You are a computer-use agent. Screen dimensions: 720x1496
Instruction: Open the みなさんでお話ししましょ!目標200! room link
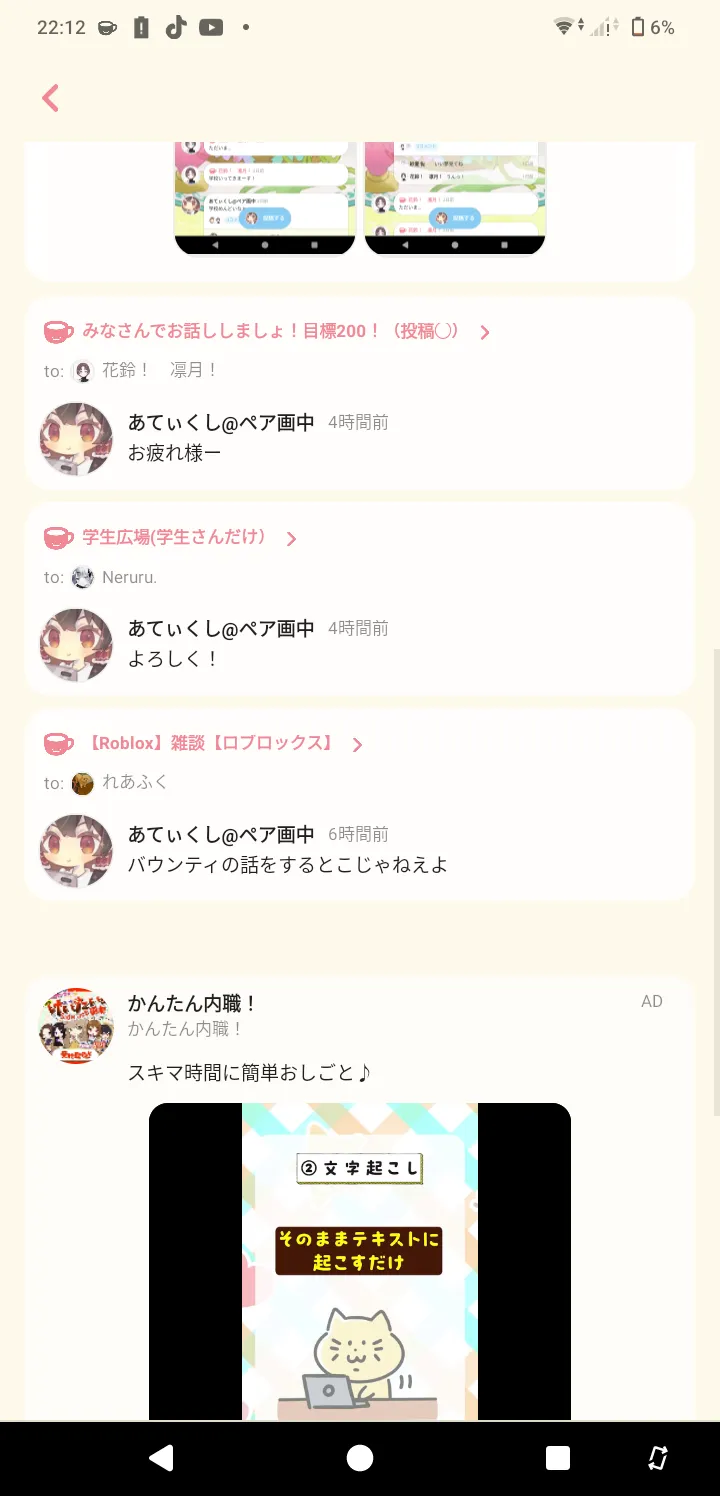point(267,331)
